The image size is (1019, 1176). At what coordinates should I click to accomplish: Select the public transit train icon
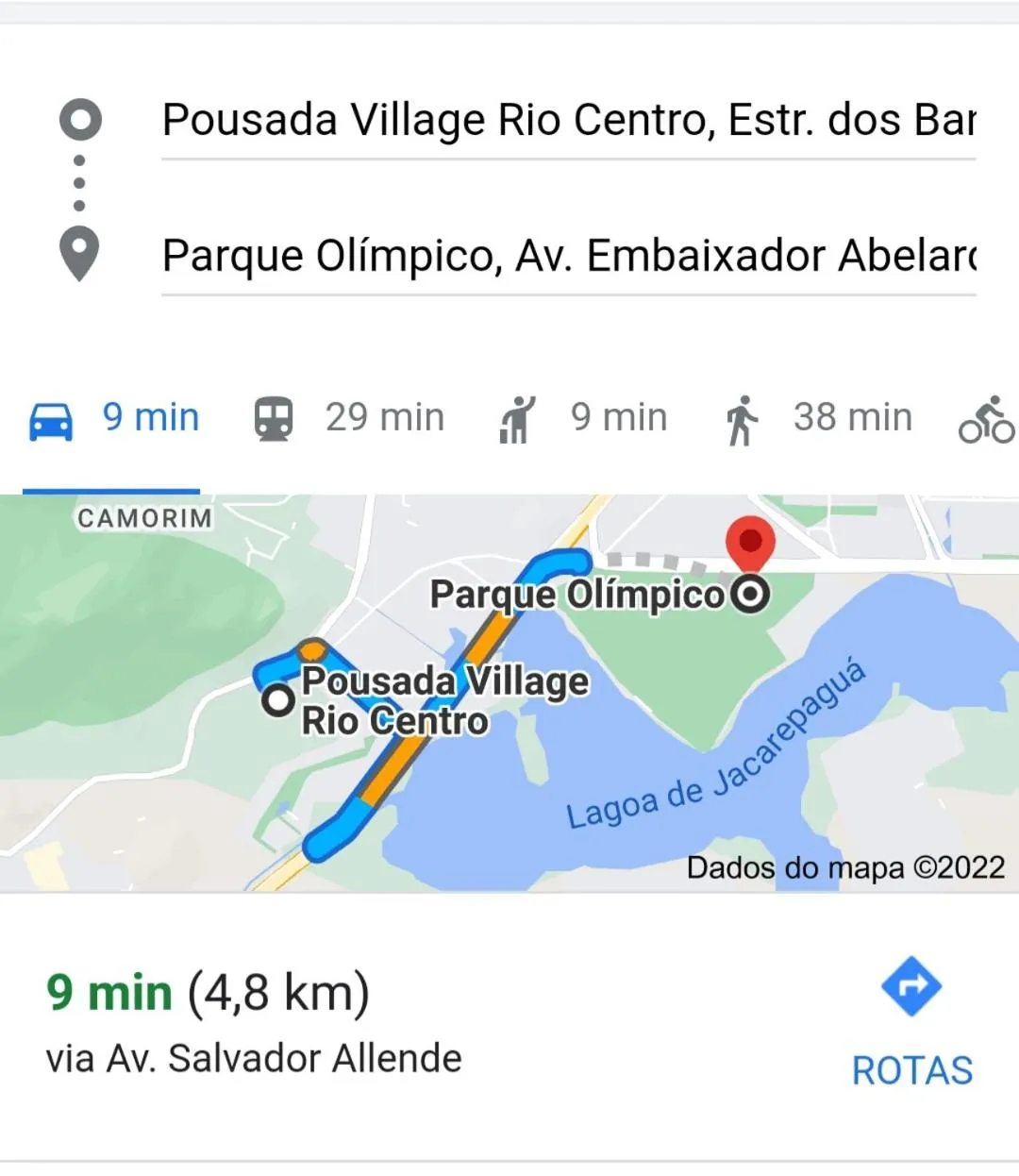[274, 418]
